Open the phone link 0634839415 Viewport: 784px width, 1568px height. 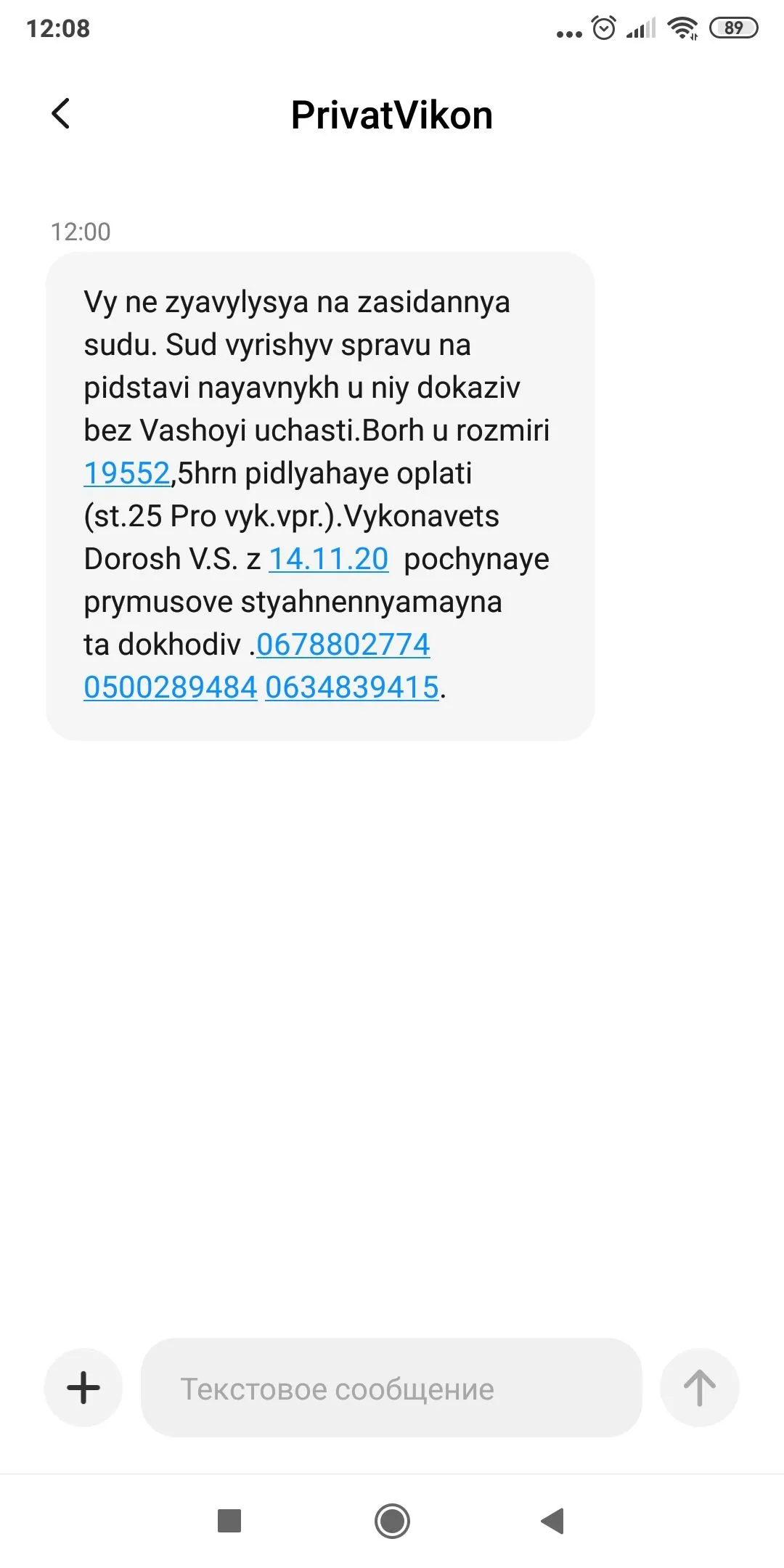click(352, 687)
